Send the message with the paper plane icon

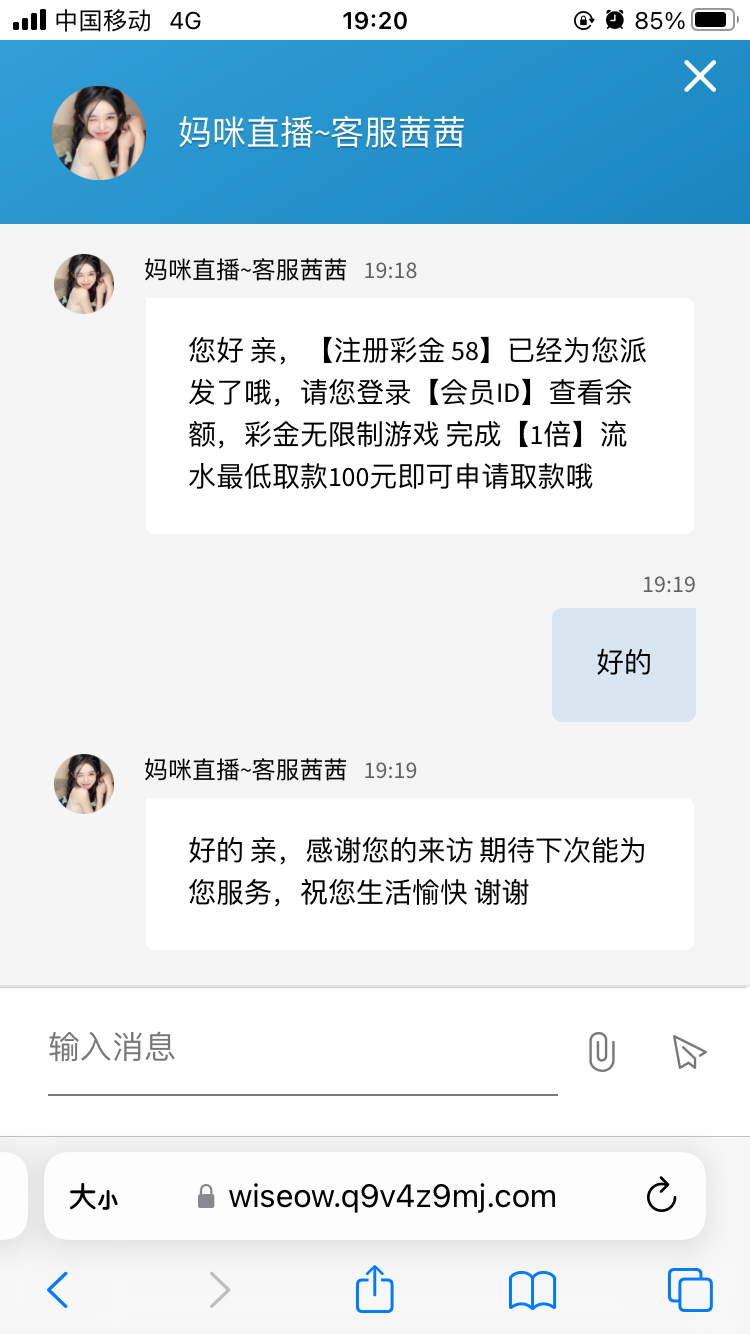click(689, 1051)
